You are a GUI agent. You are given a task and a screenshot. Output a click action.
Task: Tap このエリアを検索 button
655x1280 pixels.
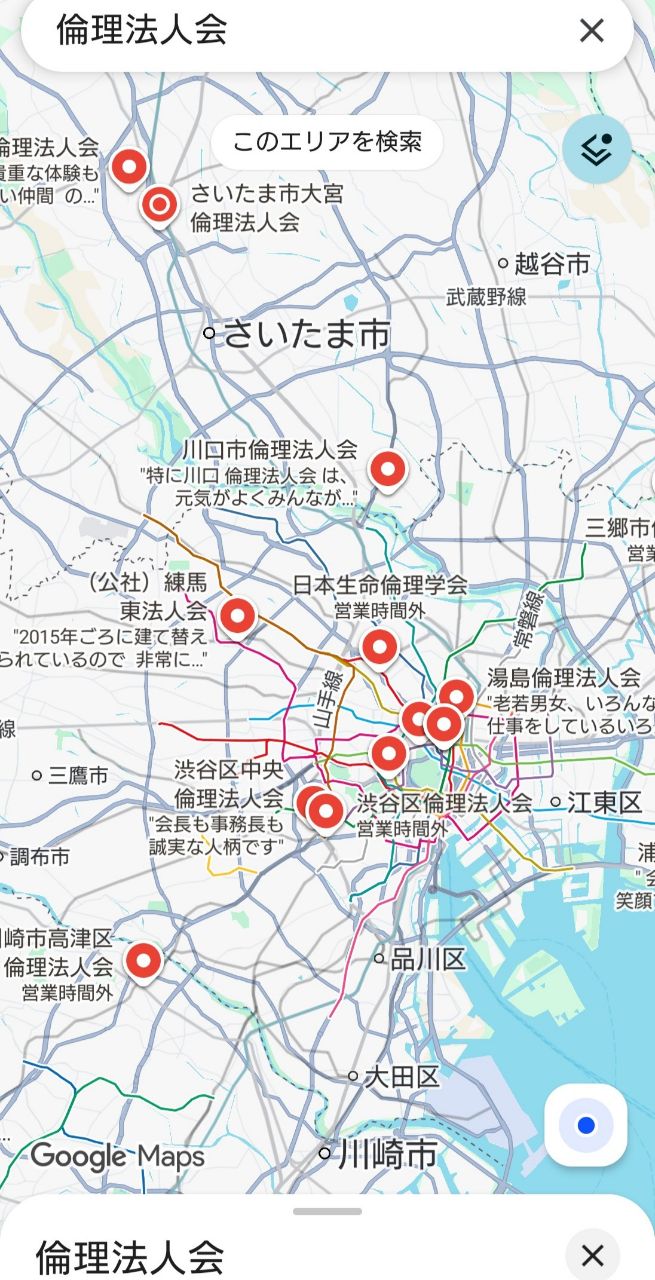[327, 142]
